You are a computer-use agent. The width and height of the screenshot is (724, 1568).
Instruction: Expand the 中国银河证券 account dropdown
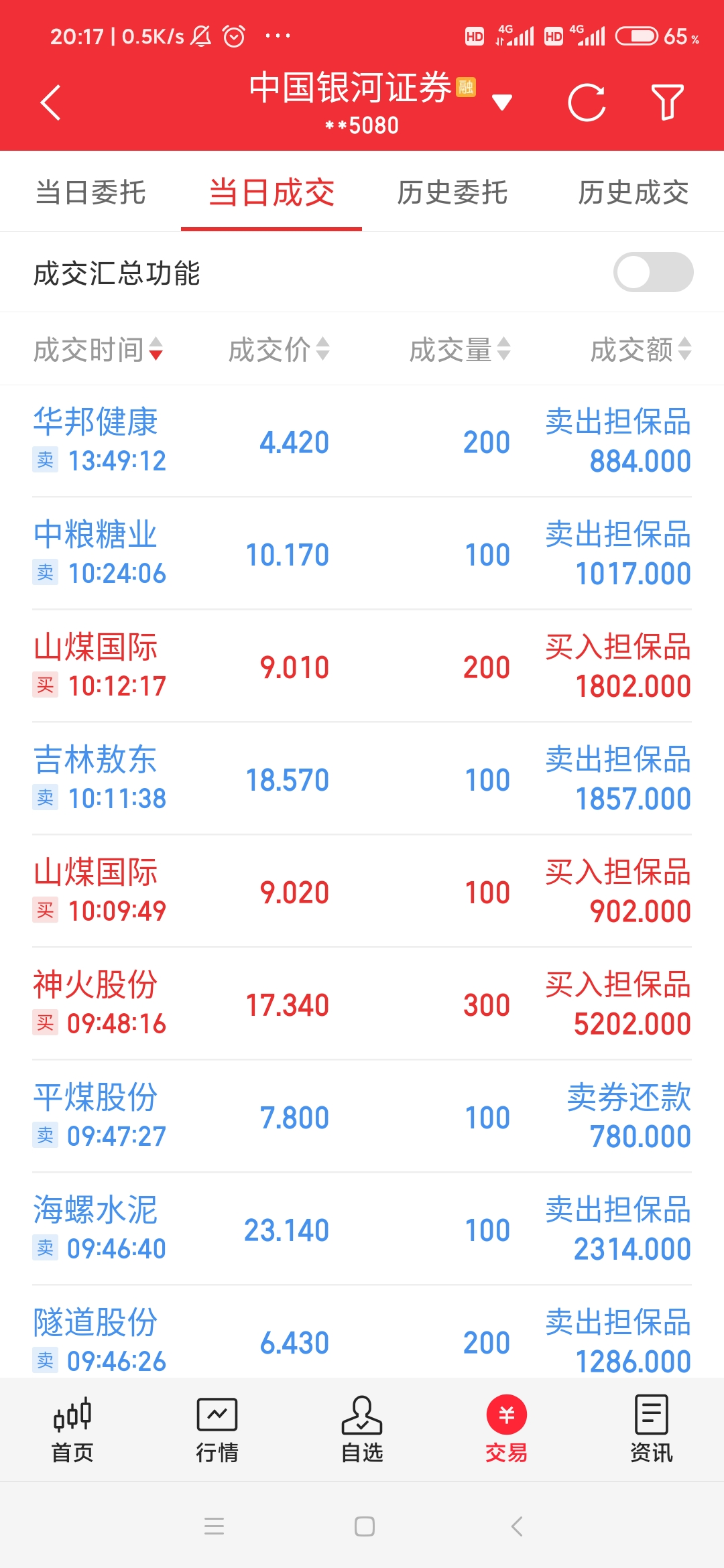click(501, 103)
